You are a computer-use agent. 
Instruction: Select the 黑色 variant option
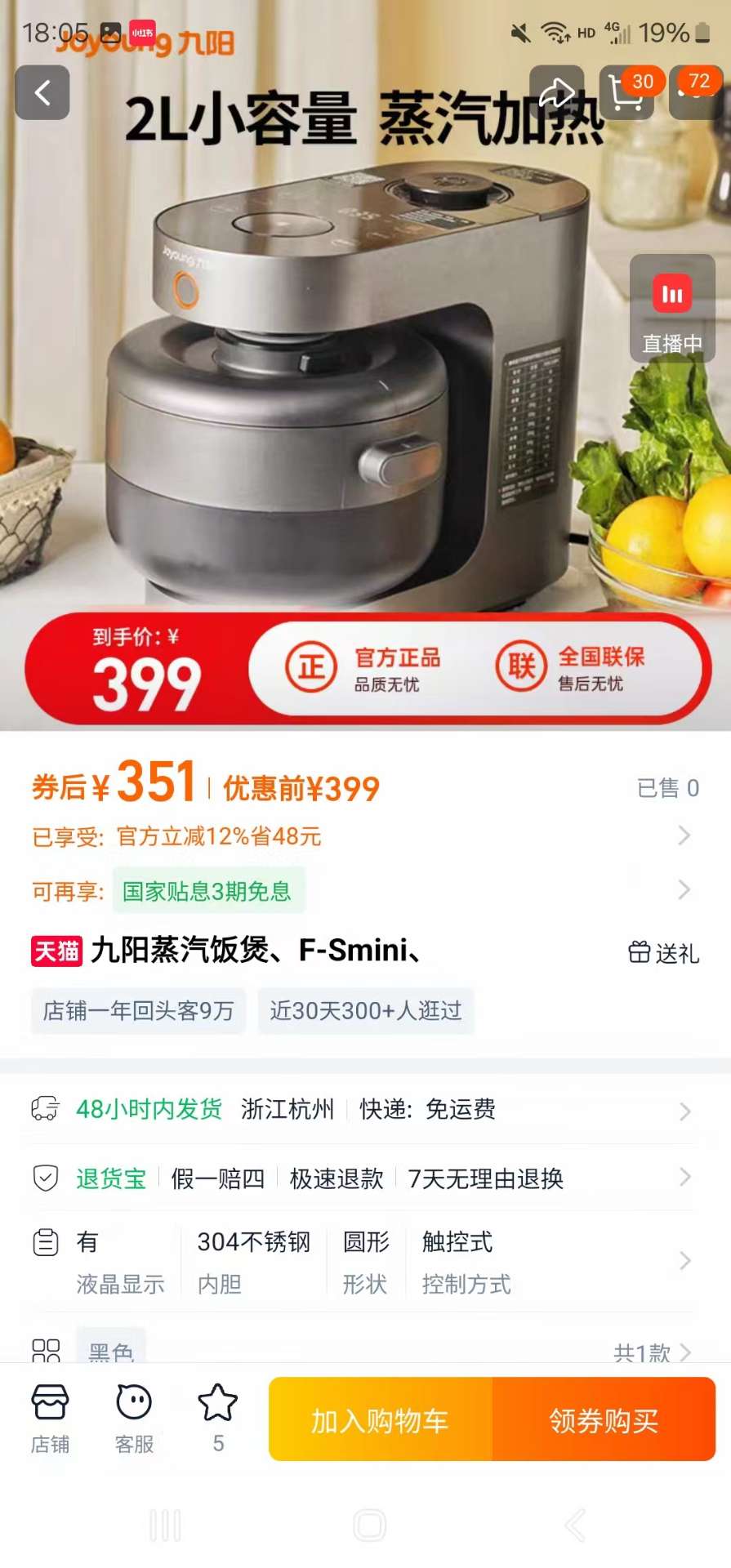[111, 1350]
